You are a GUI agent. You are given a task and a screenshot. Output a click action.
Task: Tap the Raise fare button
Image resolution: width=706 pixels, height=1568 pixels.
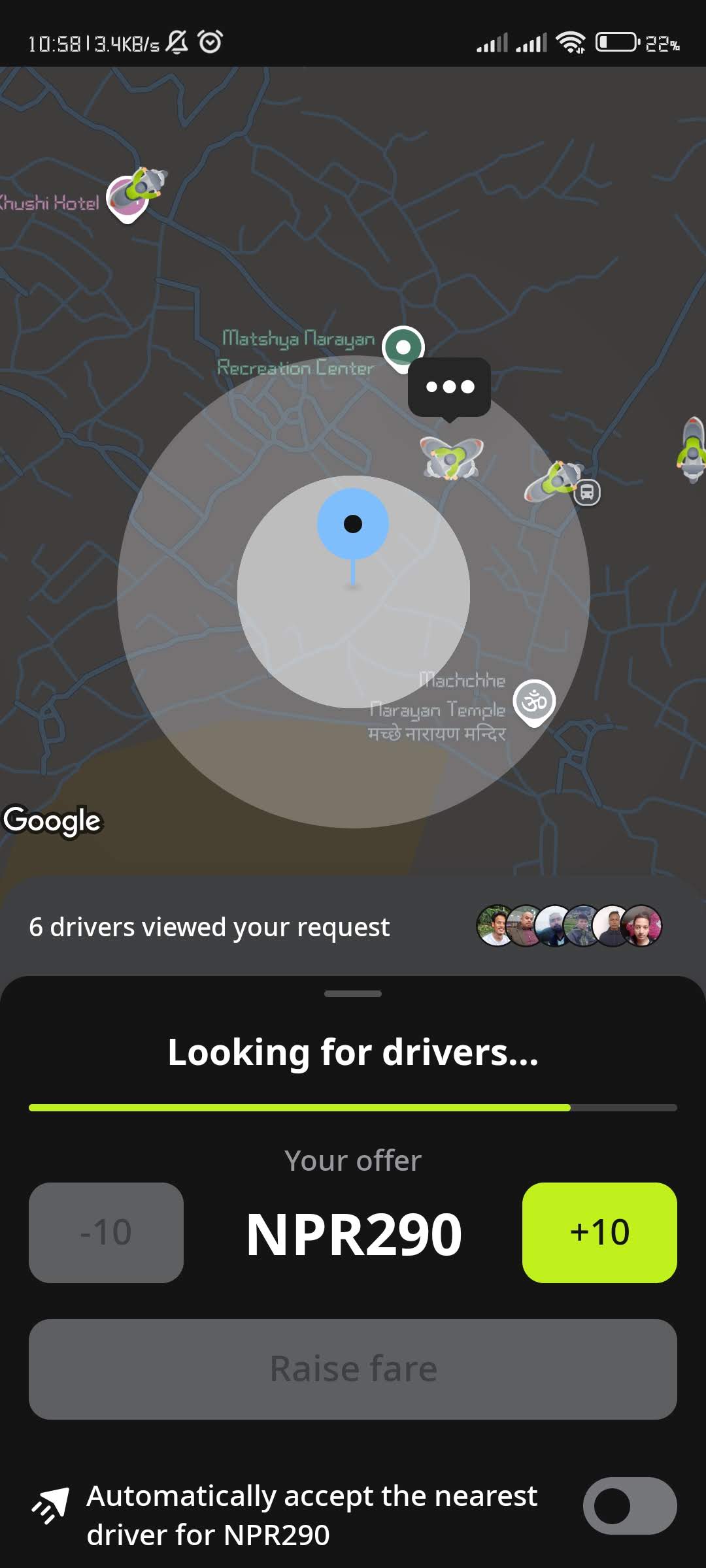point(353,1369)
